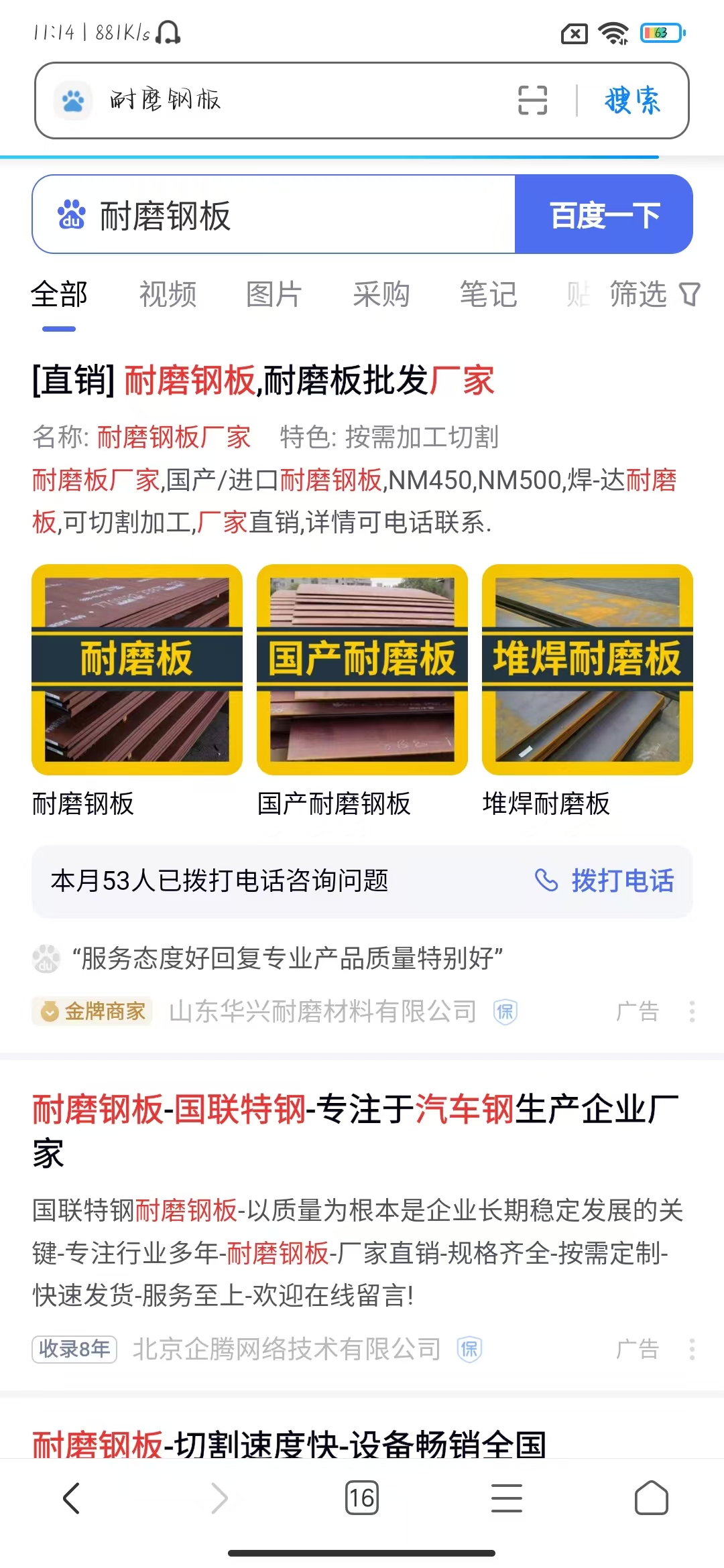Open the 筛选 filter options
This screenshot has height=1568, width=724.
654,295
